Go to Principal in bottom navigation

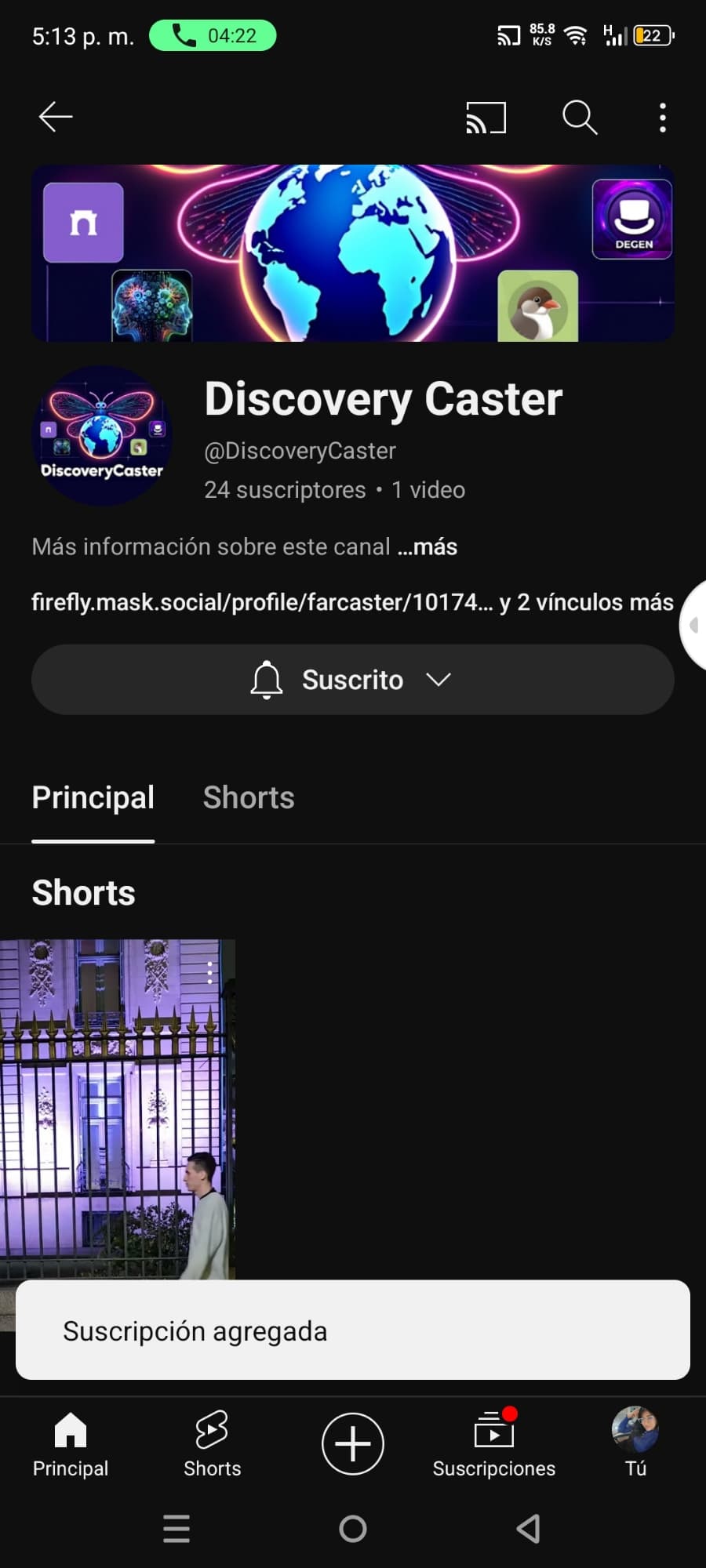[71, 1444]
